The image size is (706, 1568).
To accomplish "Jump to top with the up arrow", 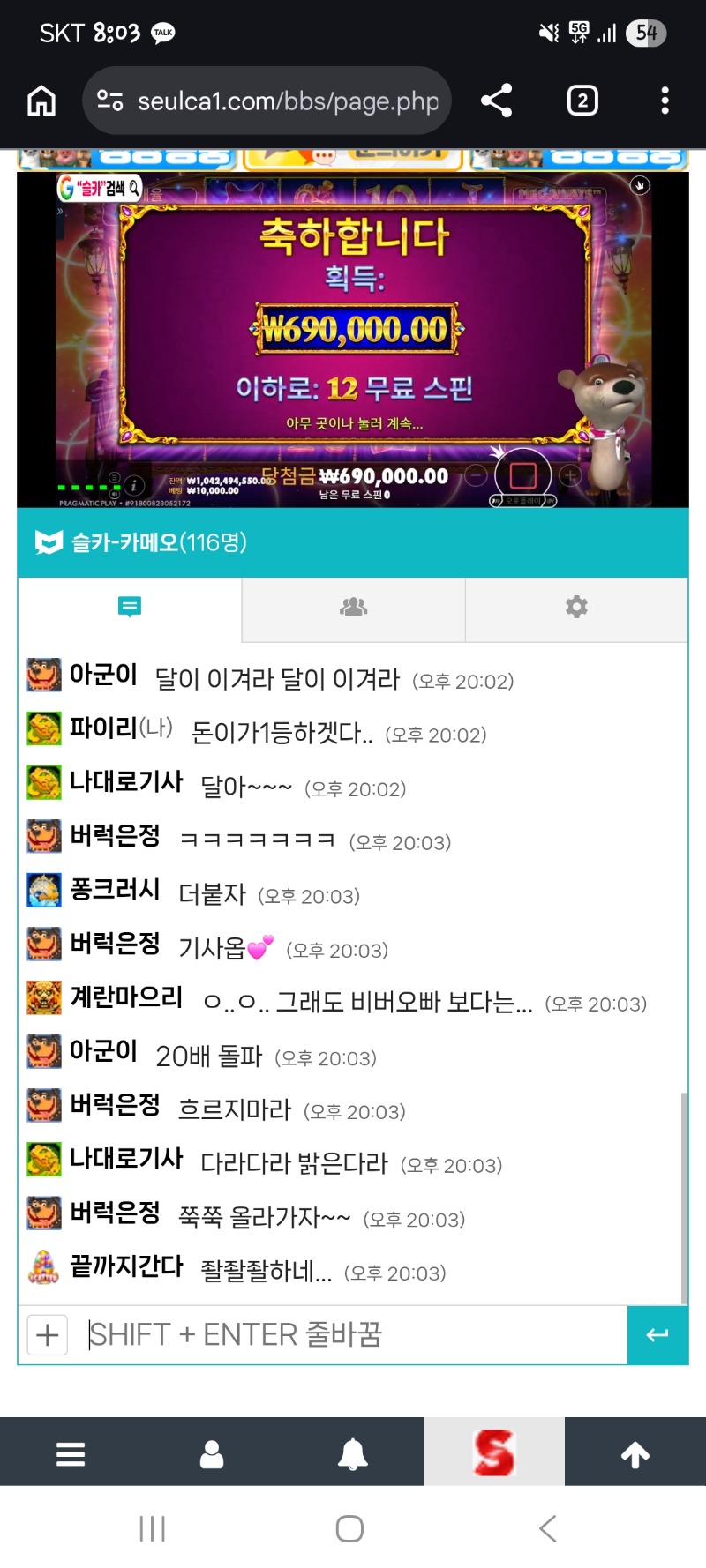I will (635, 1454).
